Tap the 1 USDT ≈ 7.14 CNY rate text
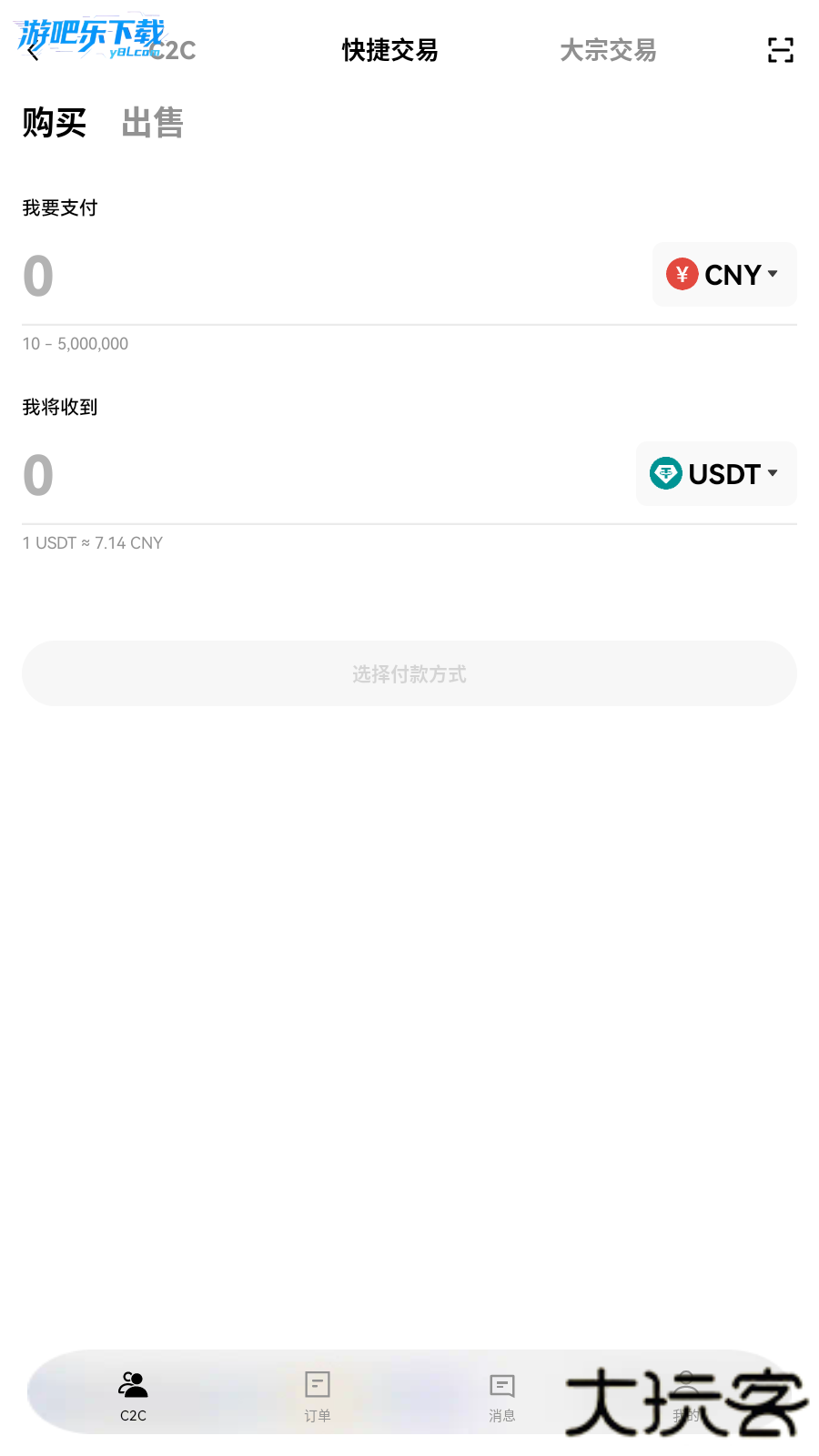Screen dimensions: 819x1456 pyautogui.click(x=92, y=542)
